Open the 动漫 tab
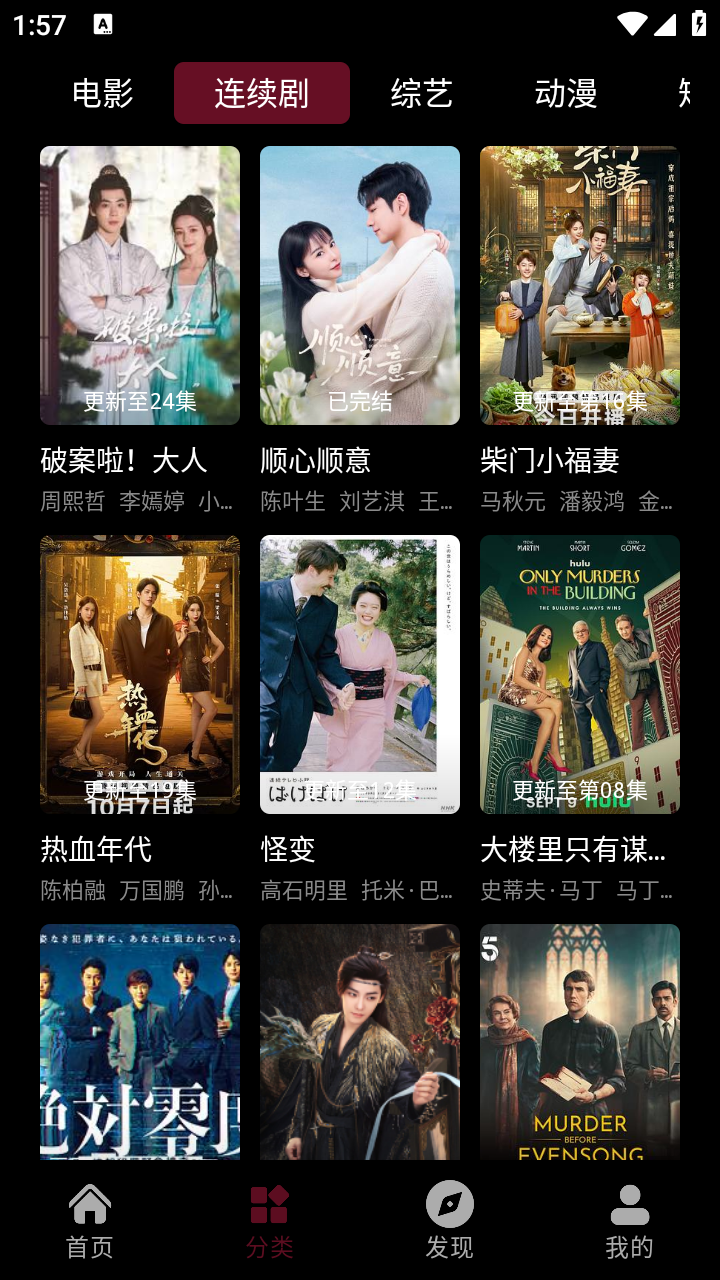This screenshot has width=720, height=1280. pyautogui.click(x=566, y=93)
